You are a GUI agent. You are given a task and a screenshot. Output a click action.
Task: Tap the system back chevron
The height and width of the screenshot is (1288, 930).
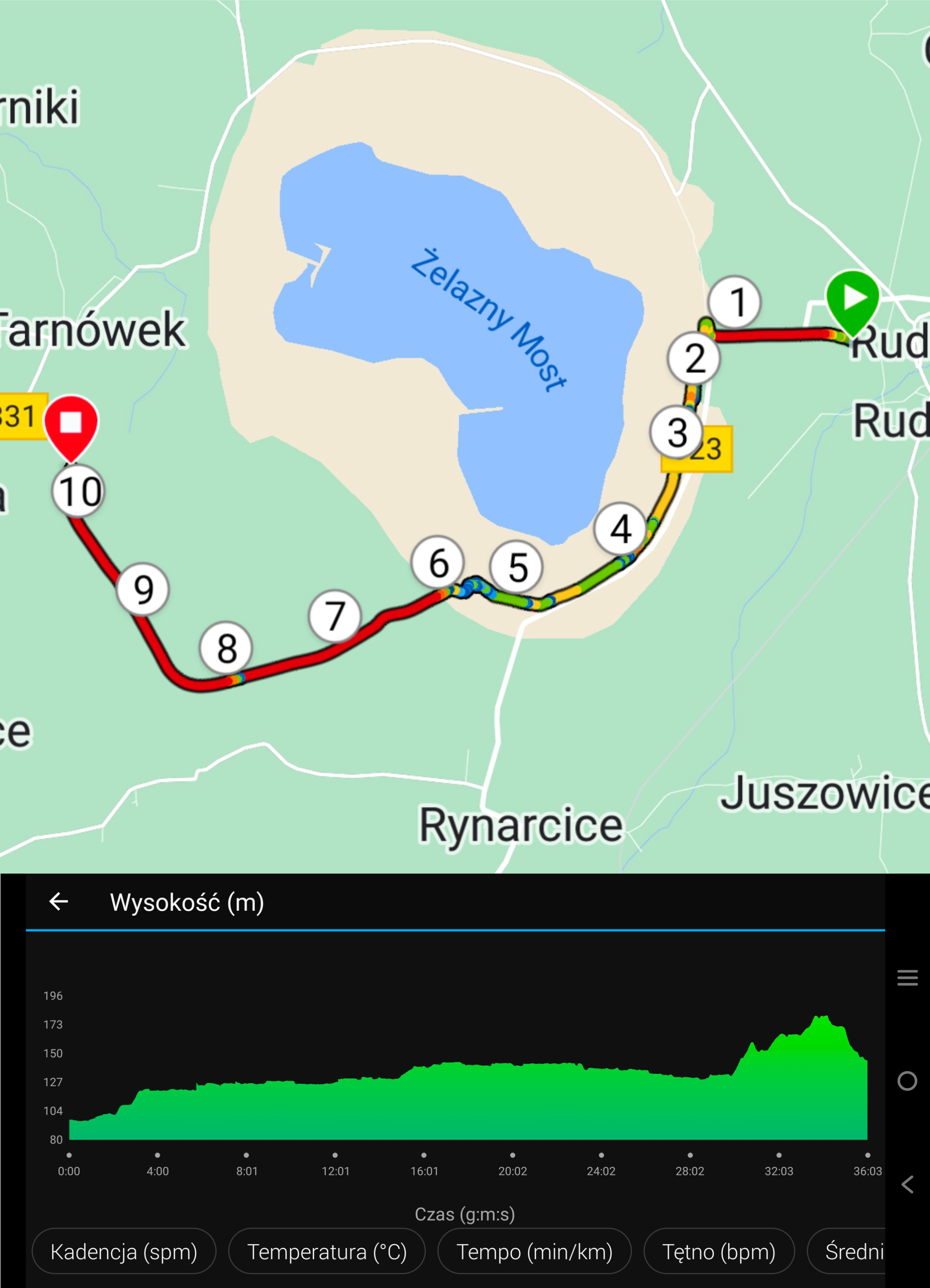[x=907, y=1184]
